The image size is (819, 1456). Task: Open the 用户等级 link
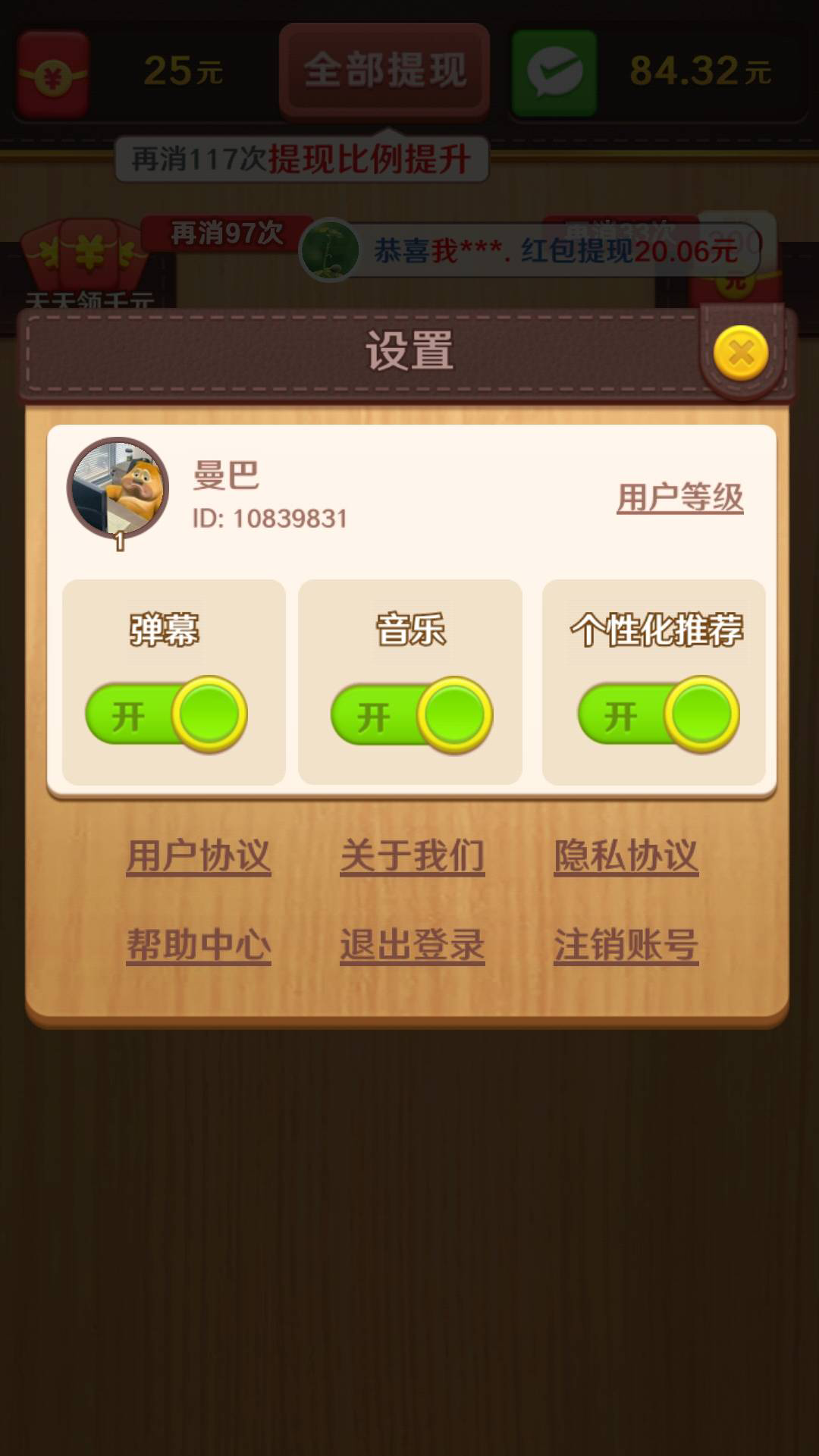pos(679,498)
